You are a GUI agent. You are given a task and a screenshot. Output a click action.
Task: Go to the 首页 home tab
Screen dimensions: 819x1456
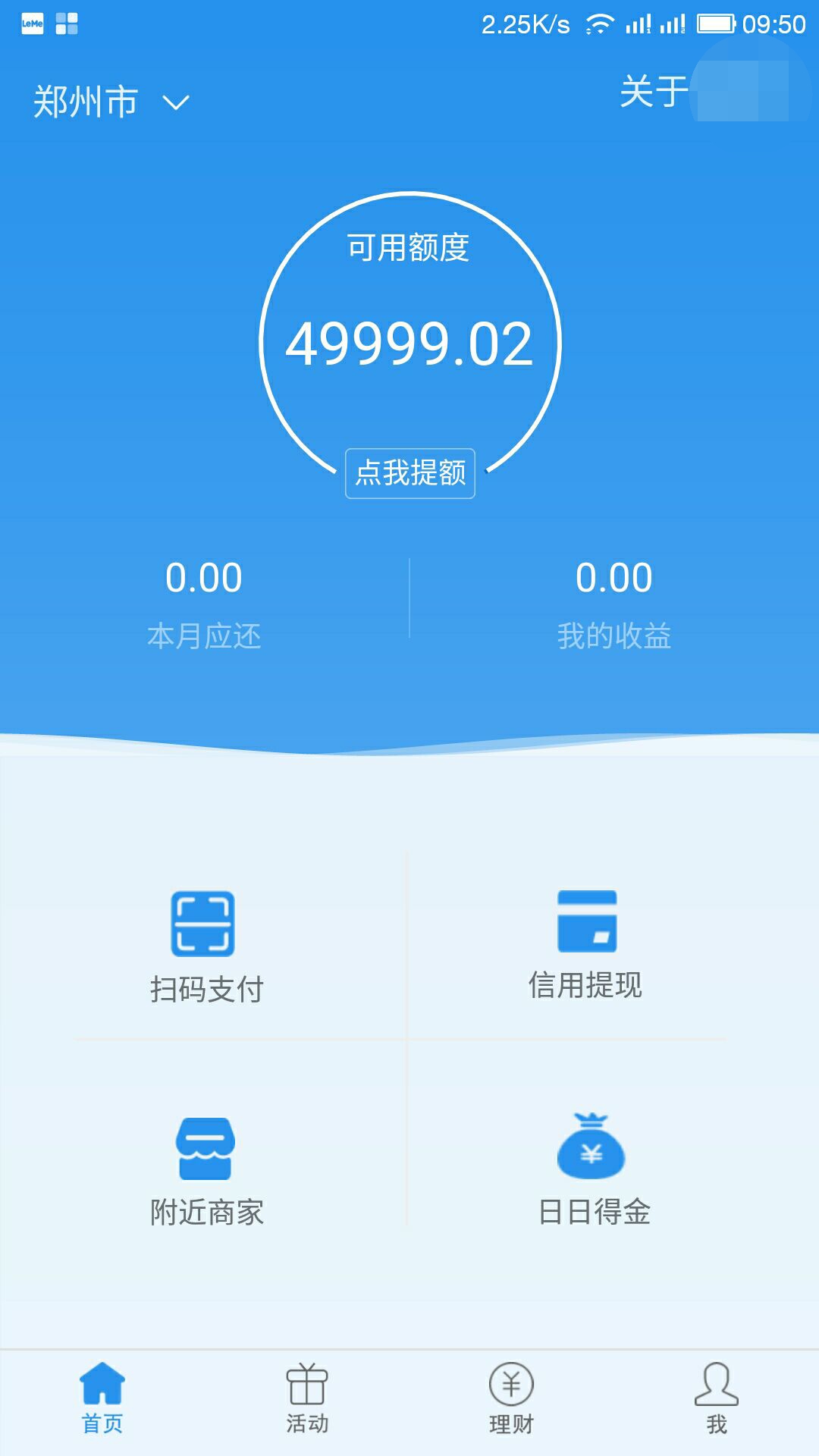(x=102, y=1398)
